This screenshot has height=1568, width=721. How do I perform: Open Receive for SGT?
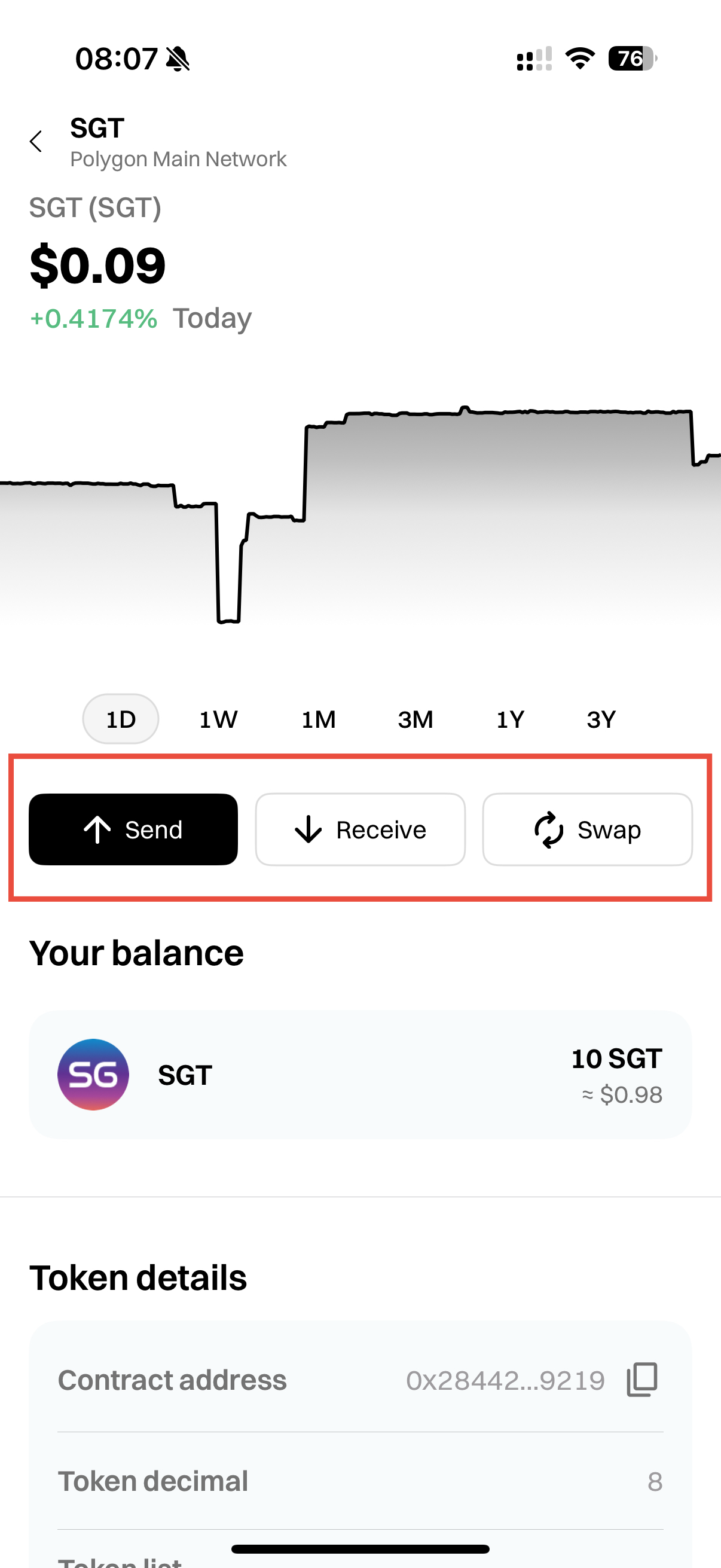[360, 829]
